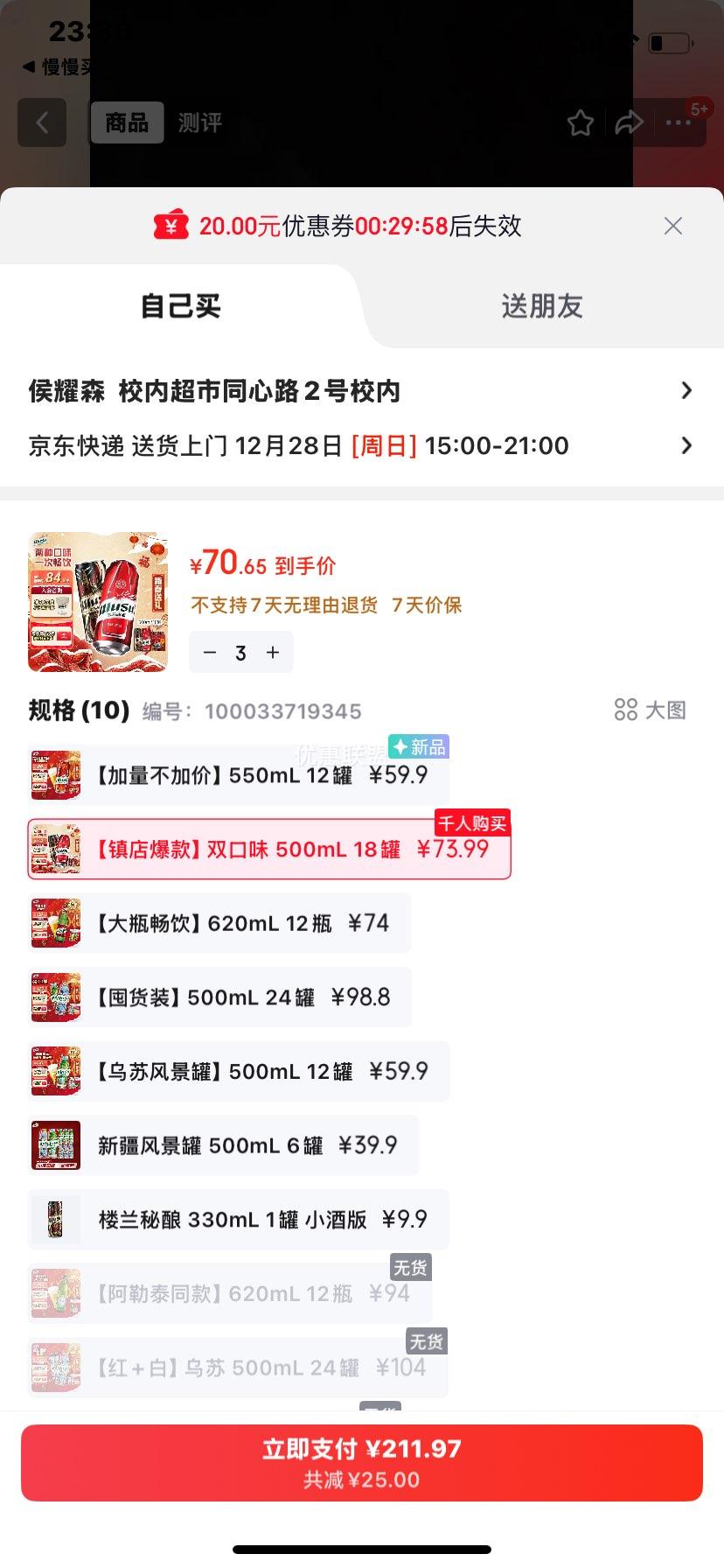
Task: Expand store details for 侯耀森 校内超市
Action: tap(686, 391)
